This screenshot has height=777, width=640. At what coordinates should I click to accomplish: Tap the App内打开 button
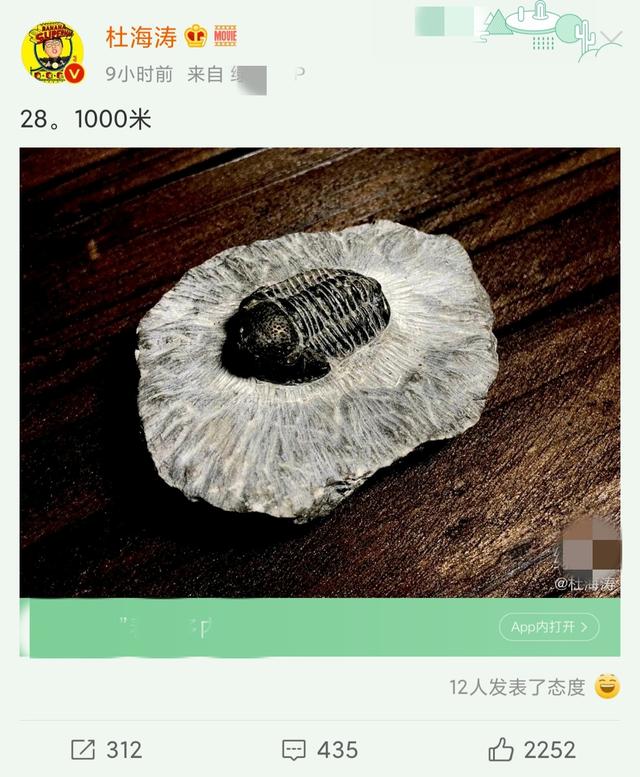[x=549, y=627]
